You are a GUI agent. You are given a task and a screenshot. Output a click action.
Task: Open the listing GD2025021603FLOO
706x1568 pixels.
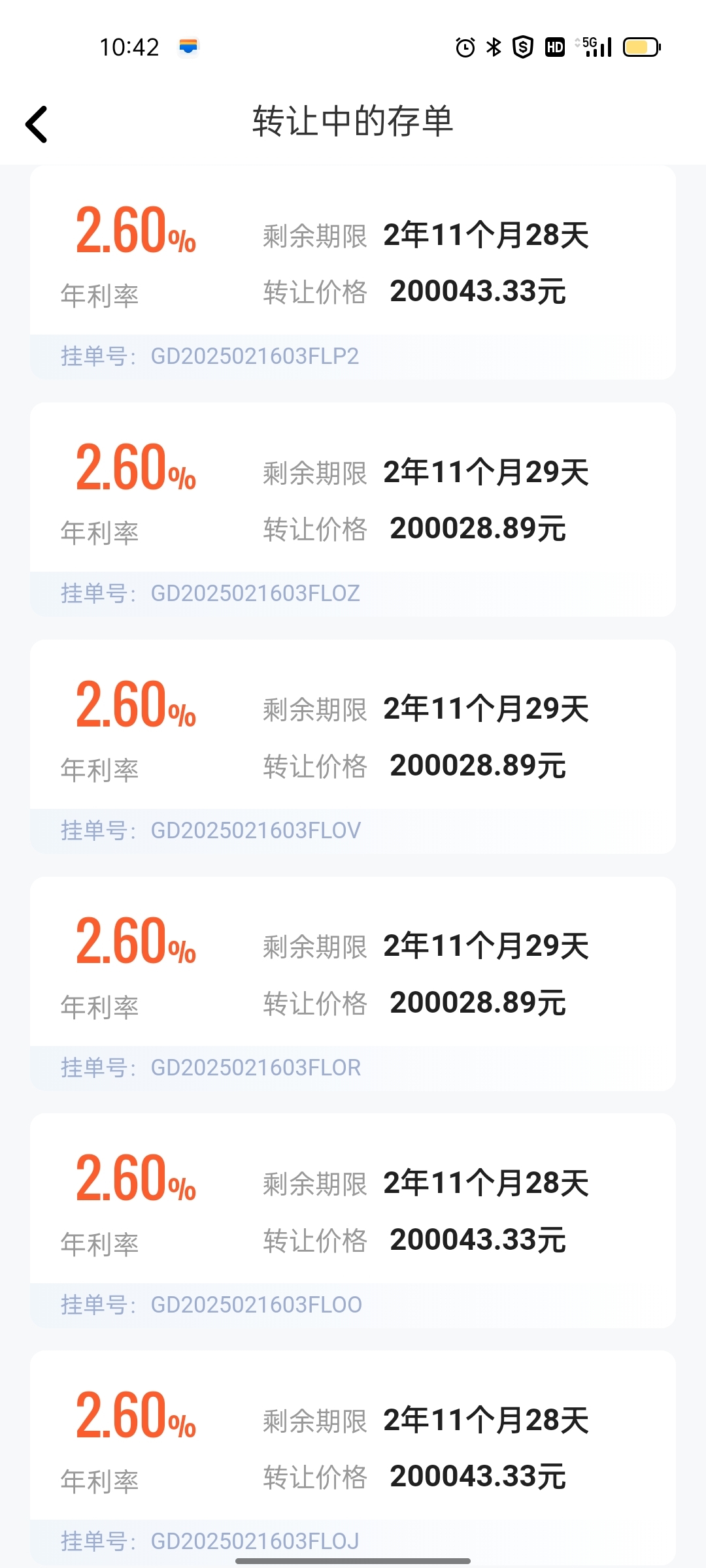(x=353, y=1221)
